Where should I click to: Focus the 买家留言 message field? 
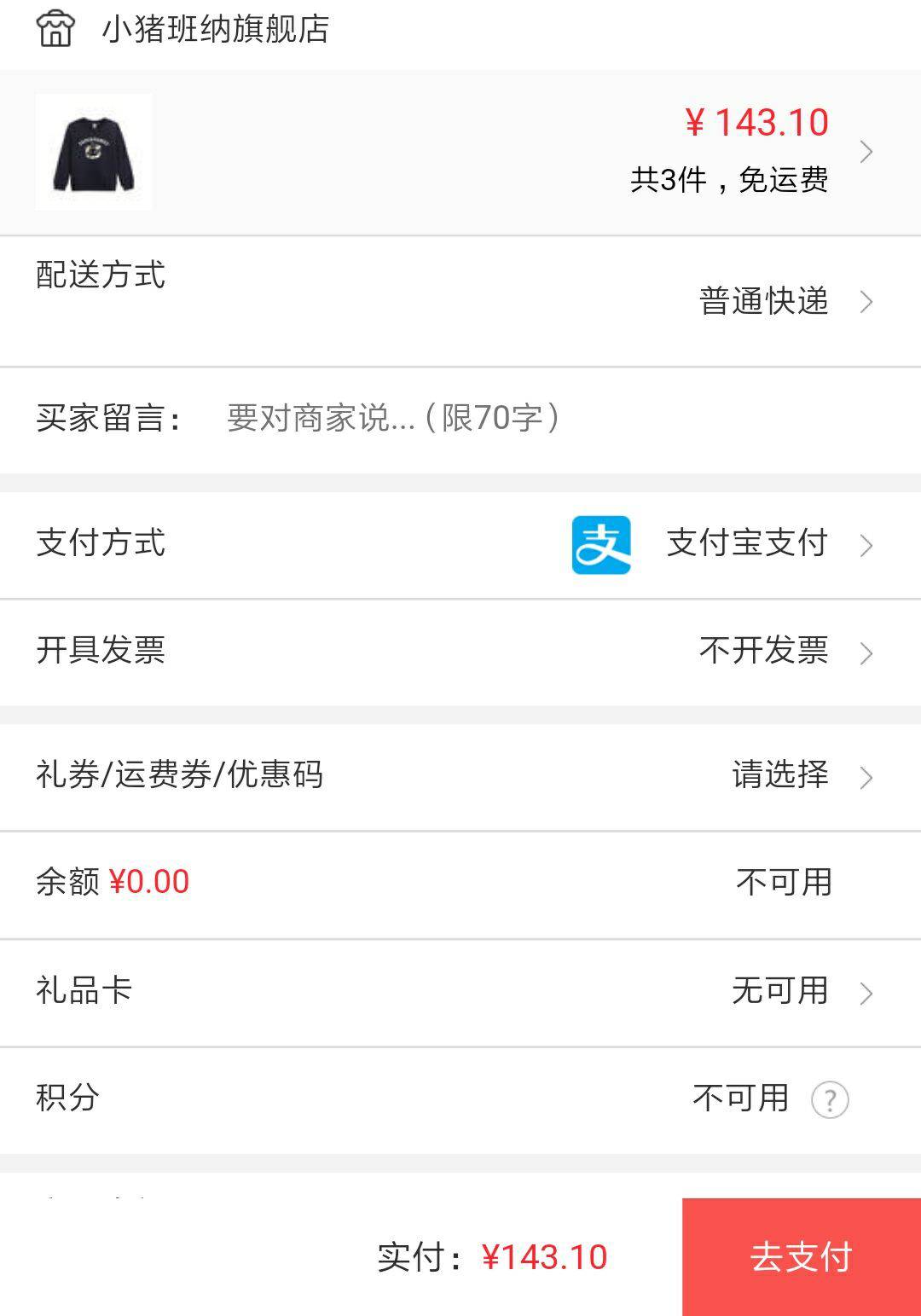click(x=512, y=418)
